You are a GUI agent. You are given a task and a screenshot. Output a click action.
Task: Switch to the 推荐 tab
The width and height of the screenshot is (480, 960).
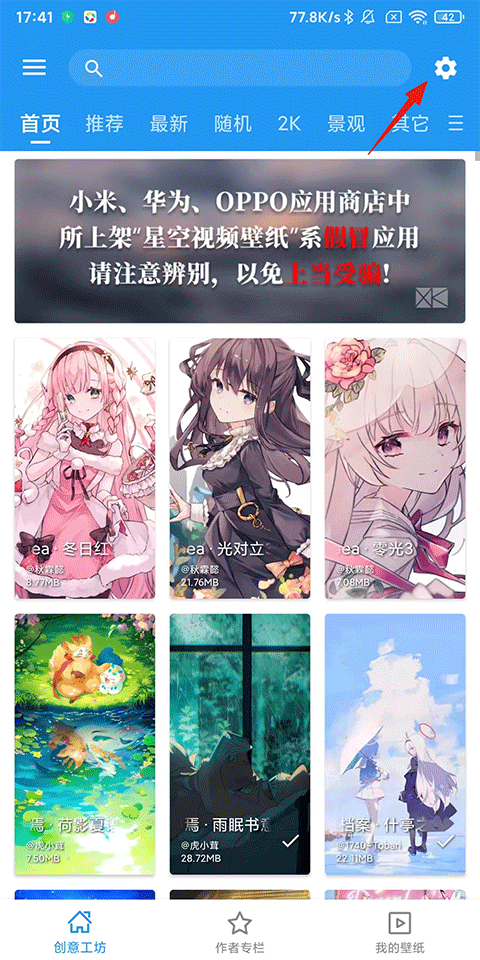(105, 124)
